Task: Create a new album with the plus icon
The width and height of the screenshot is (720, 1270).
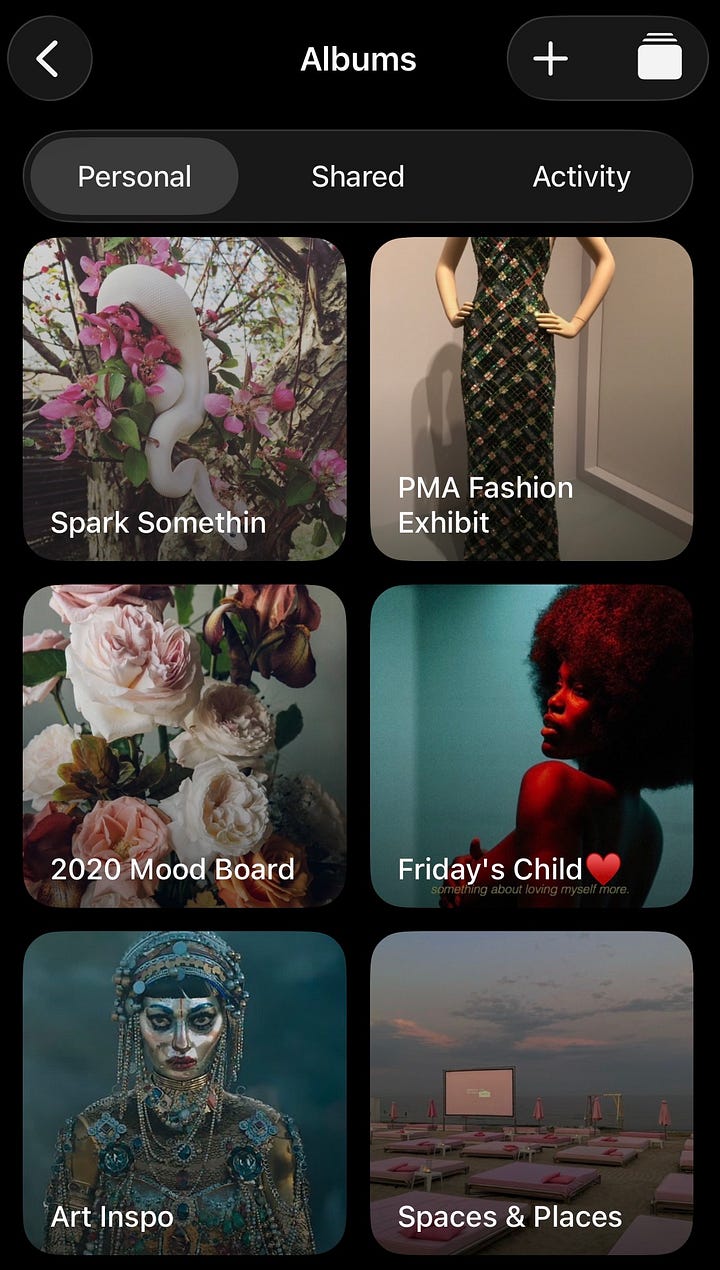Action: tap(550, 59)
